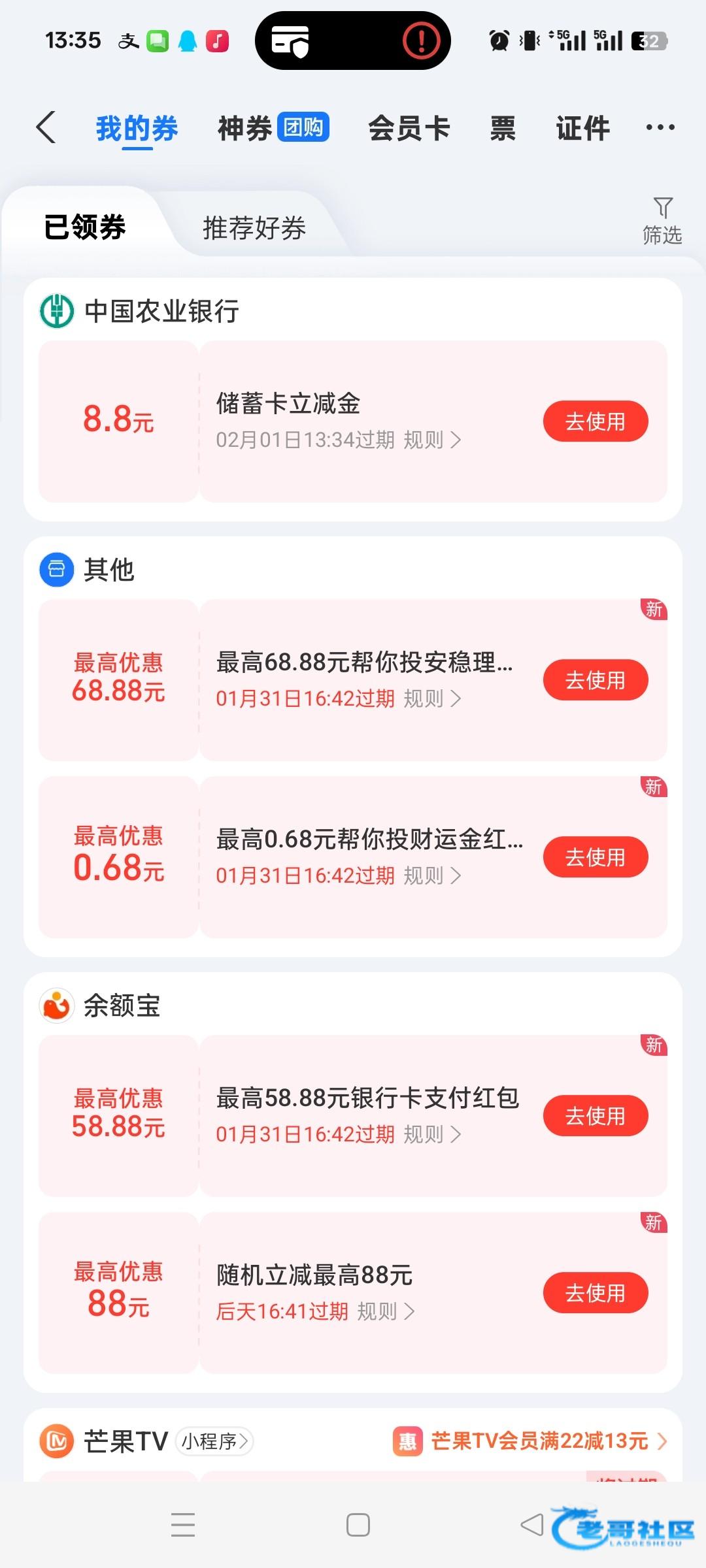Screen dimensions: 706x1568
Task: View rules for 储蓄卡立减金 coupon
Action: click(432, 440)
